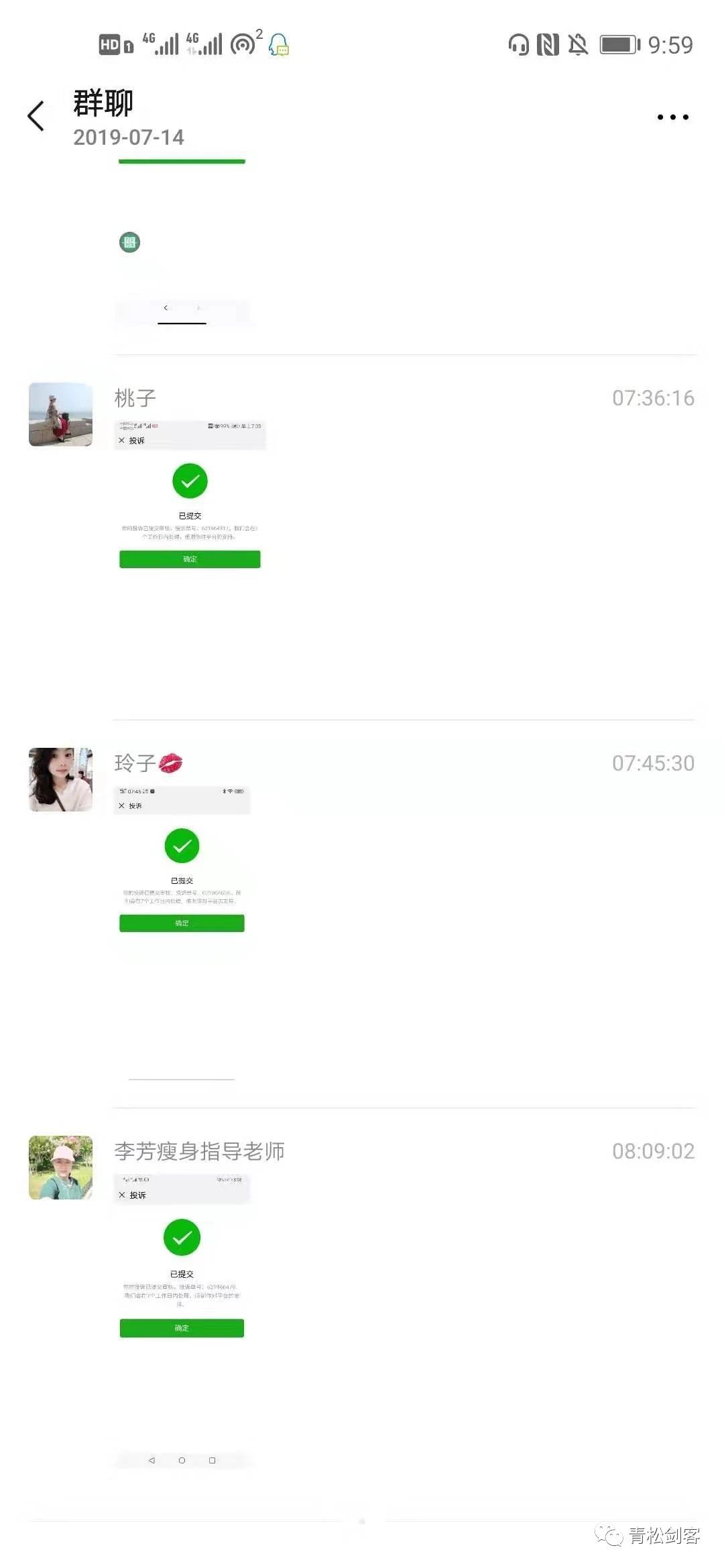Open 李芳瘦身指导老师's avatar profile

(x=60, y=1167)
